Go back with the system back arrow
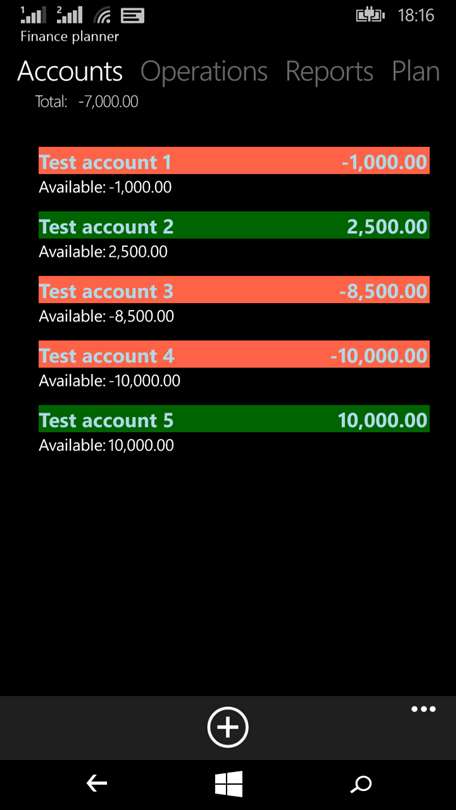 (x=97, y=784)
